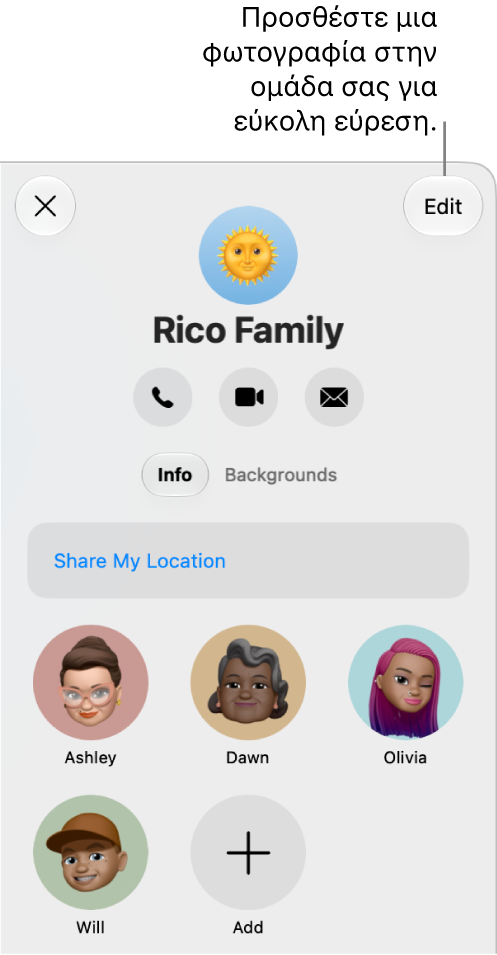Select the Info tab

click(x=175, y=474)
